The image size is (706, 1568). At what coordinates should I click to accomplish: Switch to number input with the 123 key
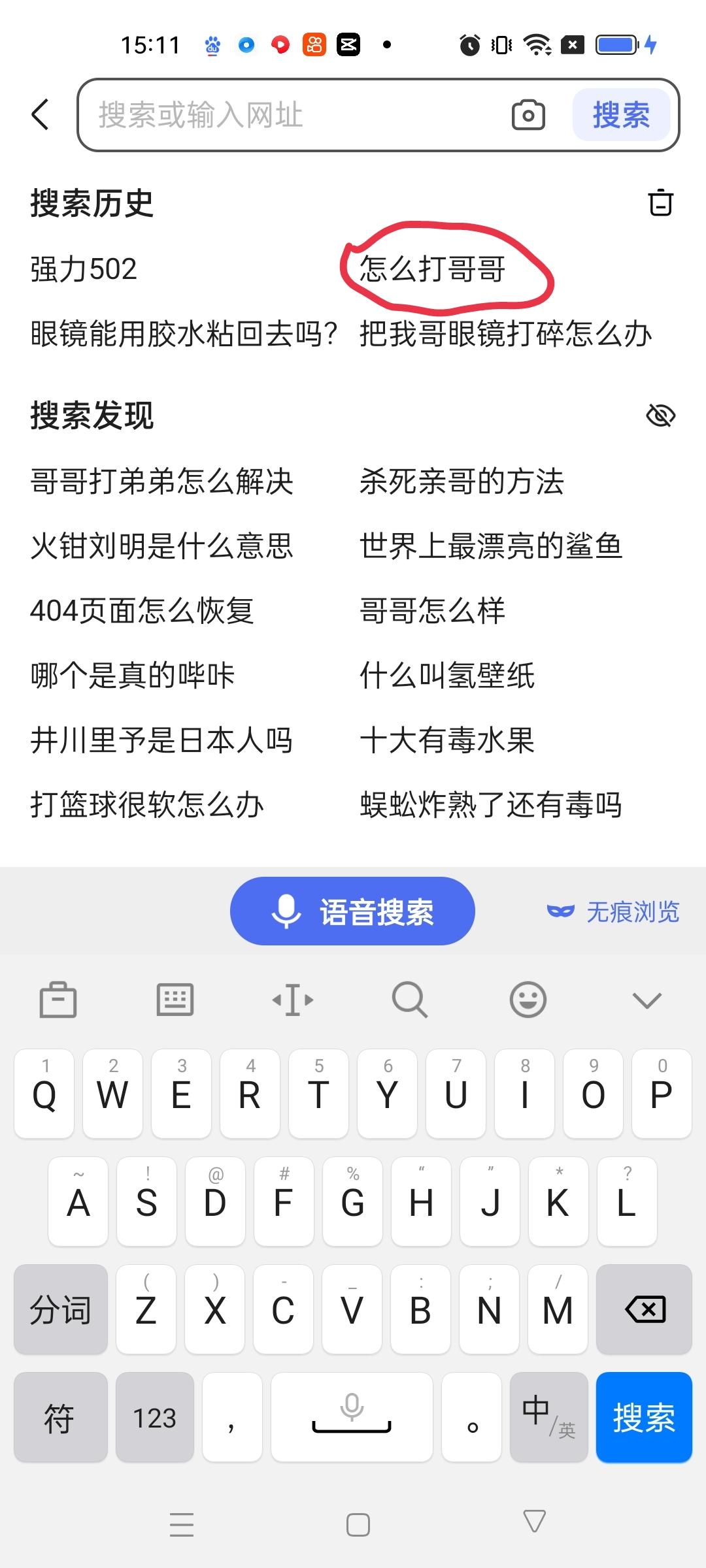[155, 1418]
